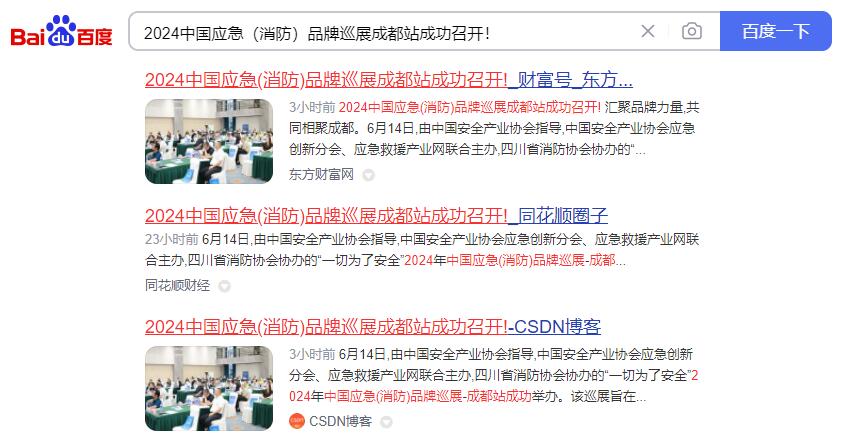863x436 pixels.
Task: Expand the dropdown next to CSDN博客 source
Action: point(386,422)
